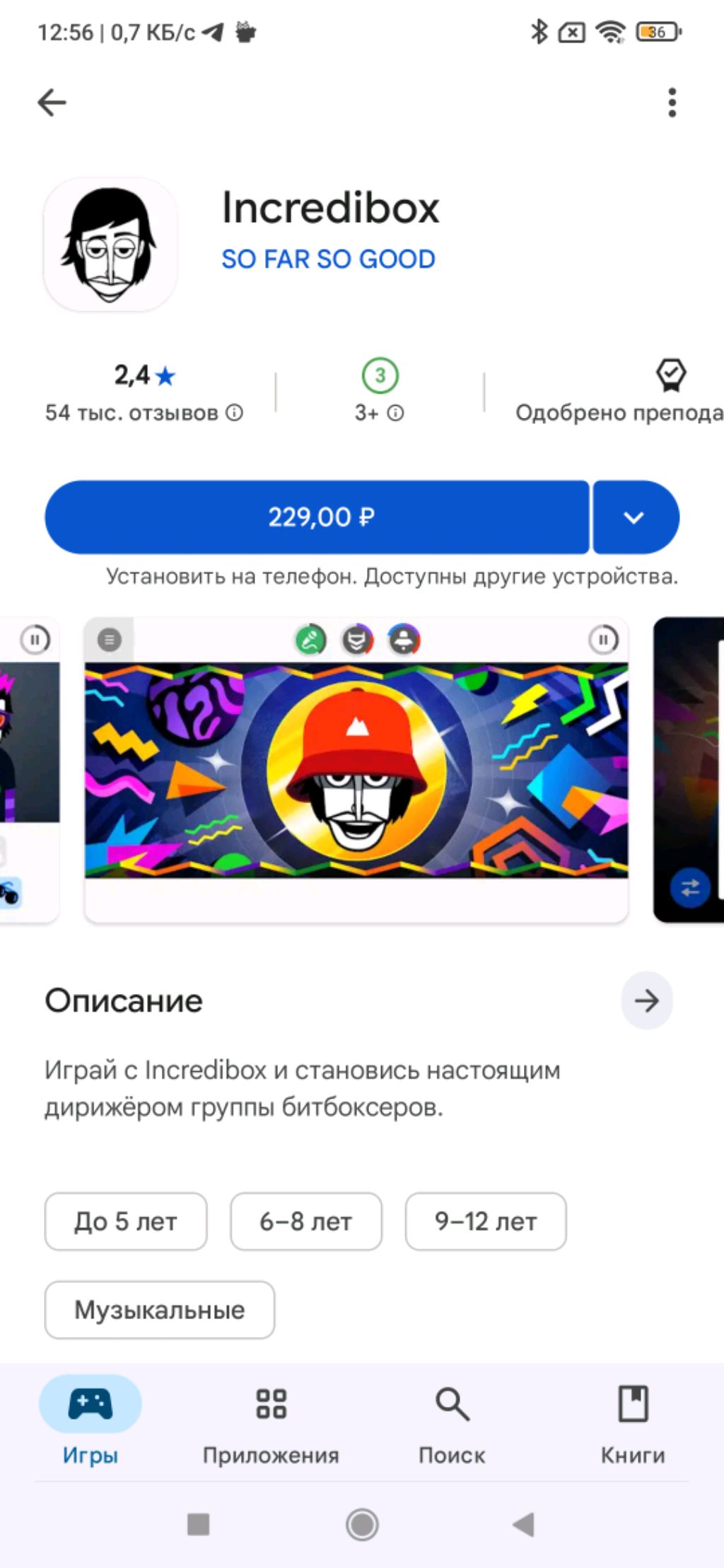
Task: Buy Incredibox for 229,00 ₽
Action: (x=317, y=517)
